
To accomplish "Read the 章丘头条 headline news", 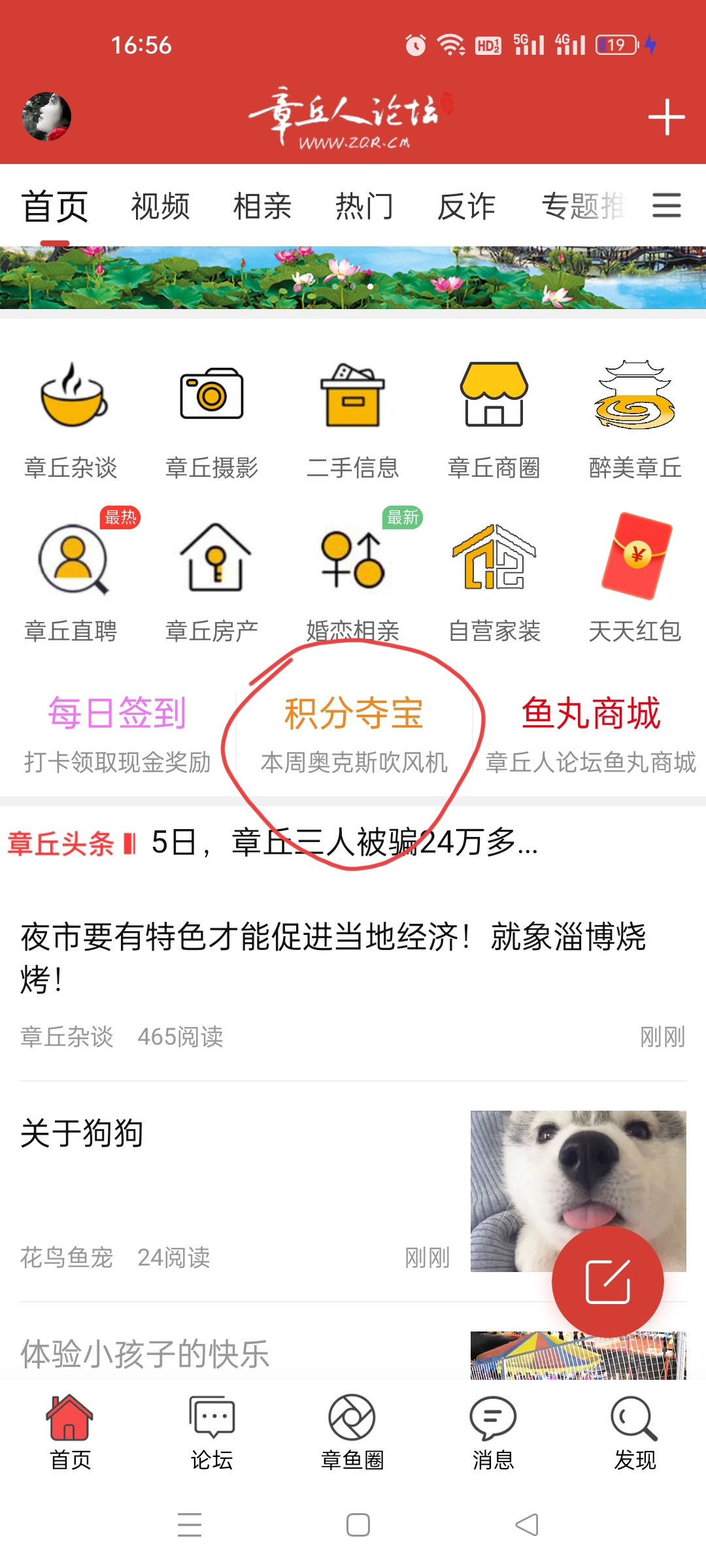I will pos(344,843).
